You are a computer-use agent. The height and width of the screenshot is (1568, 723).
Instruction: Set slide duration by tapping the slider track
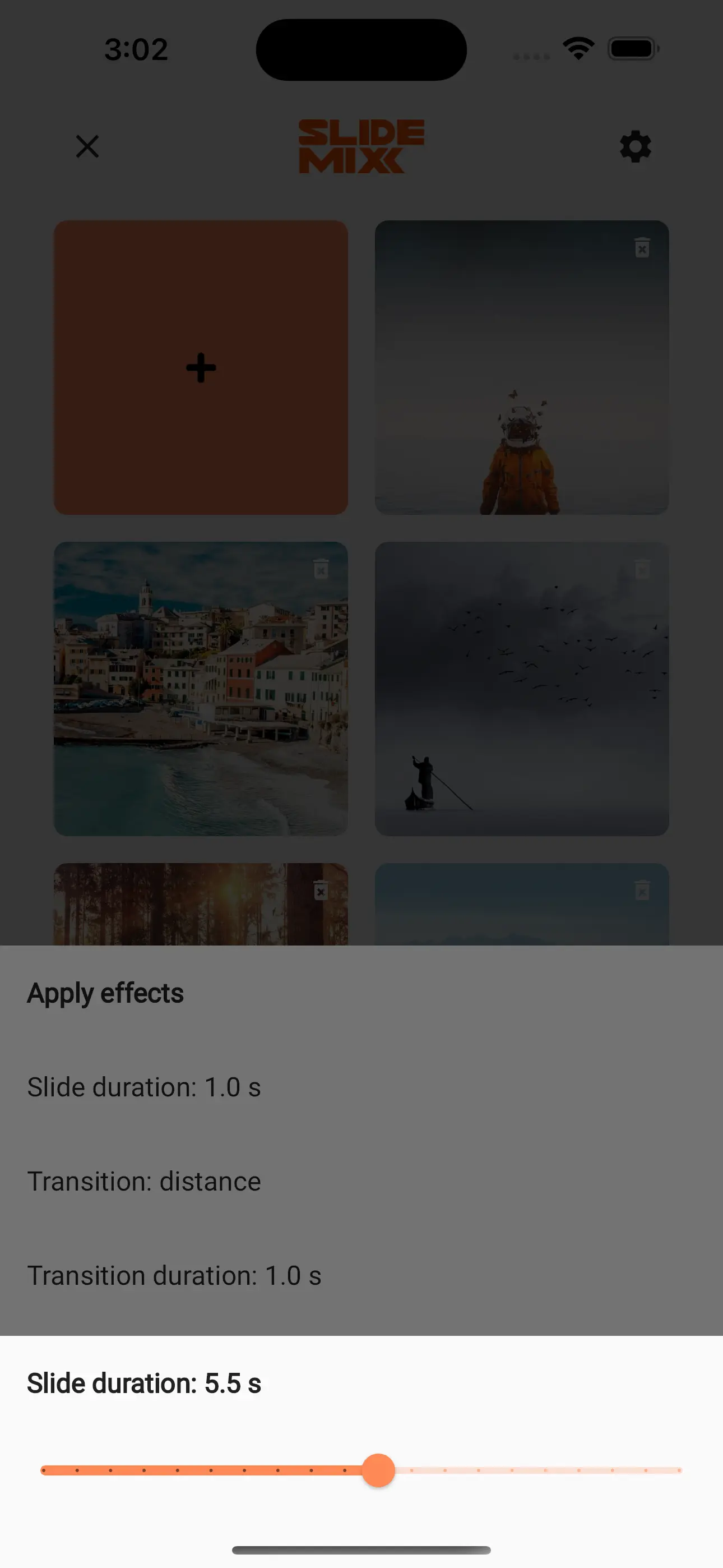(x=511, y=1470)
